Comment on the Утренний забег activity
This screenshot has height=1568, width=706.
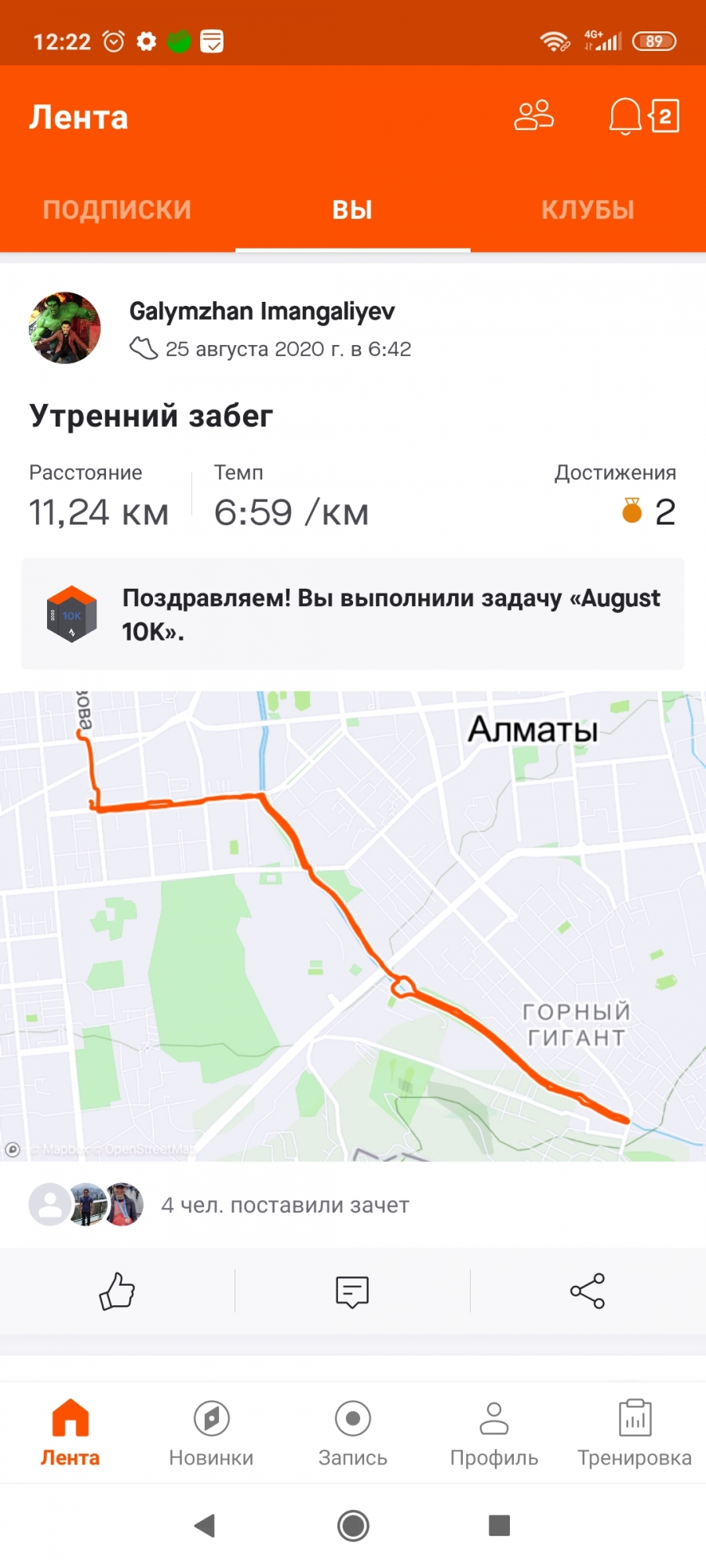352,1290
